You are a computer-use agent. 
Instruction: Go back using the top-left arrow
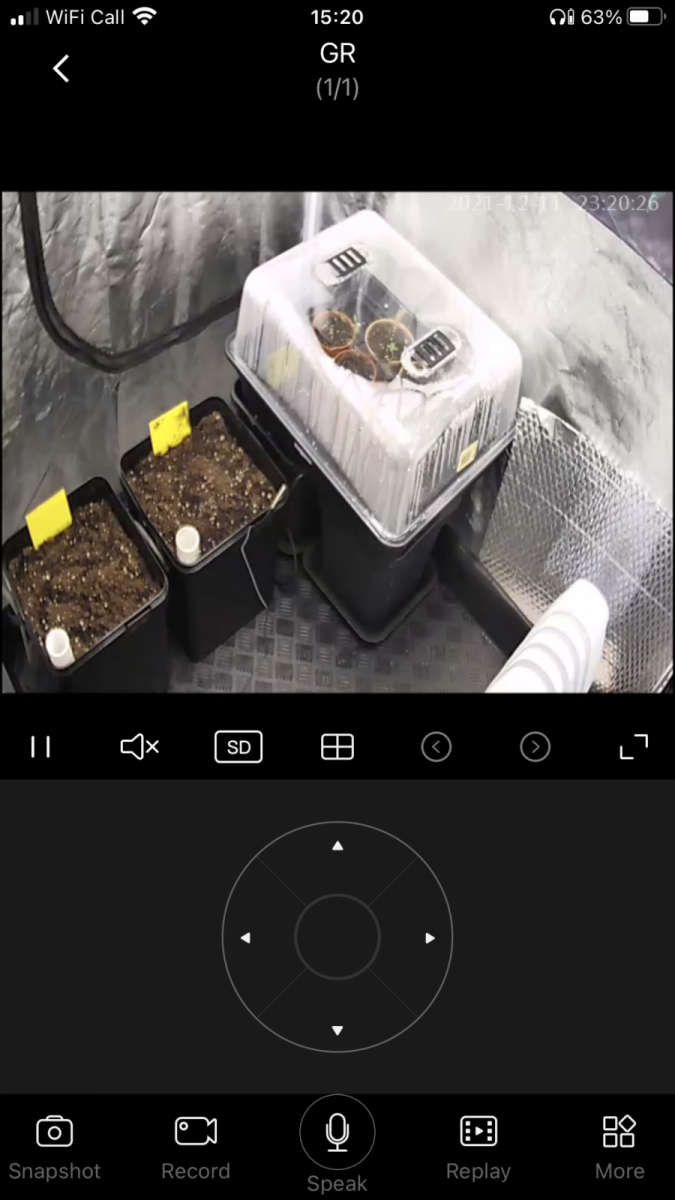61,68
